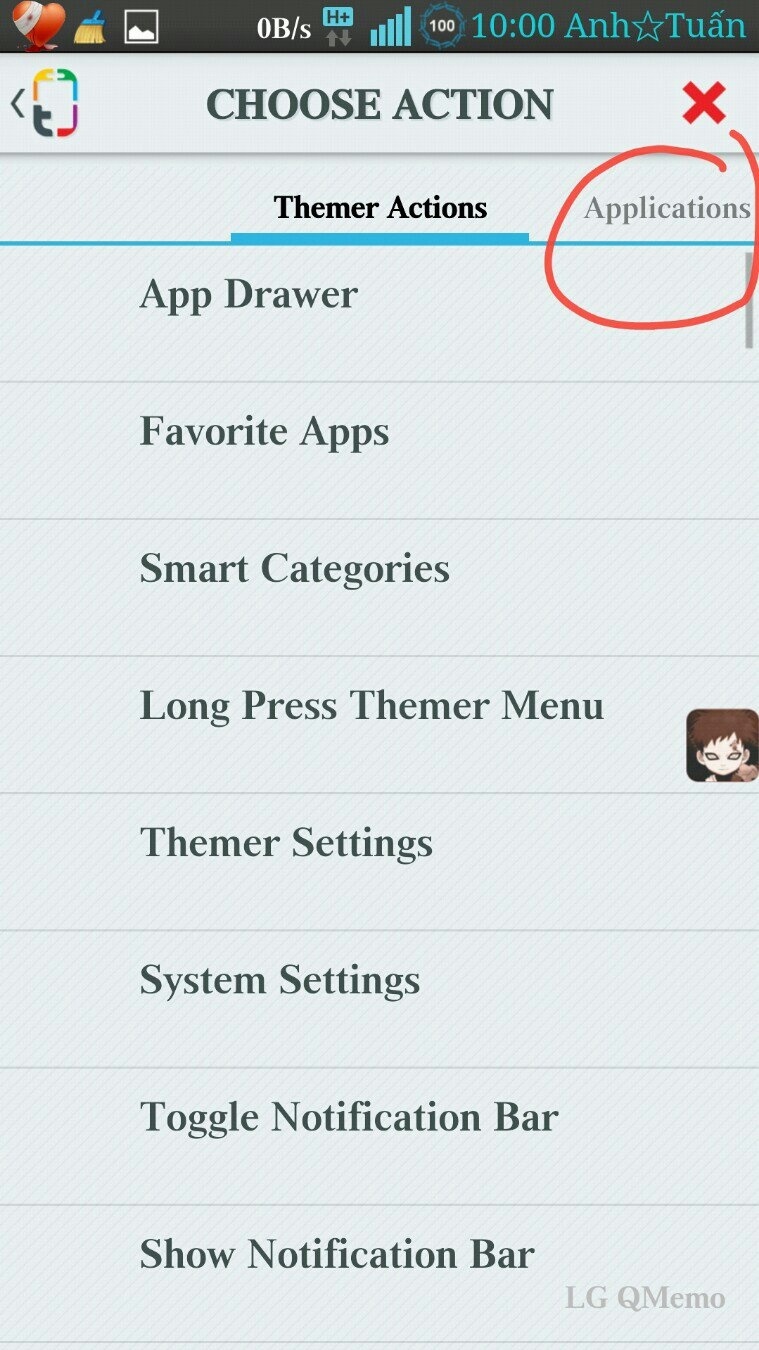Image resolution: width=759 pixels, height=1350 pixels.
Task: Switch to the Applications tab
Action: [x=666, y=208]
